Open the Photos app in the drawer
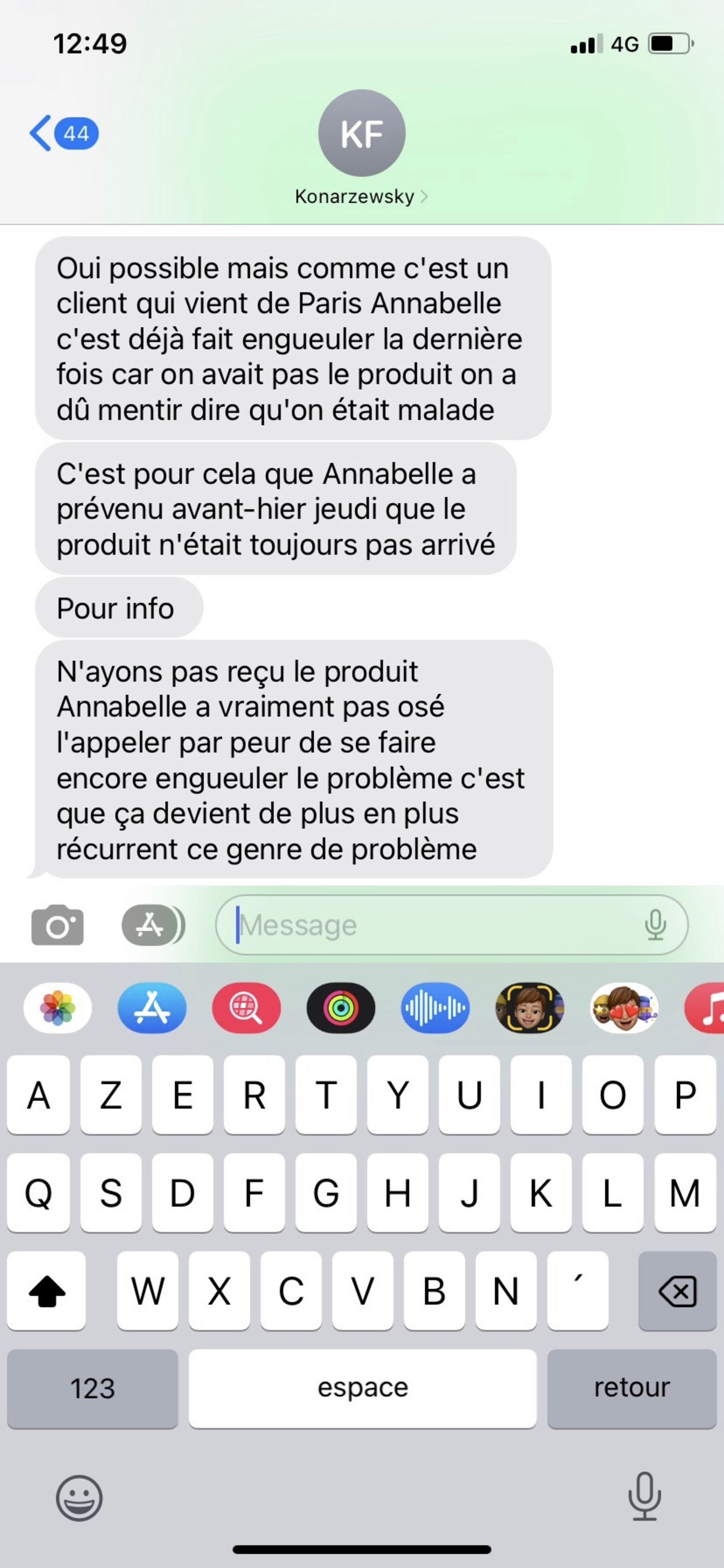This screenshot has height=1568, width=724. click(58, 1008)
